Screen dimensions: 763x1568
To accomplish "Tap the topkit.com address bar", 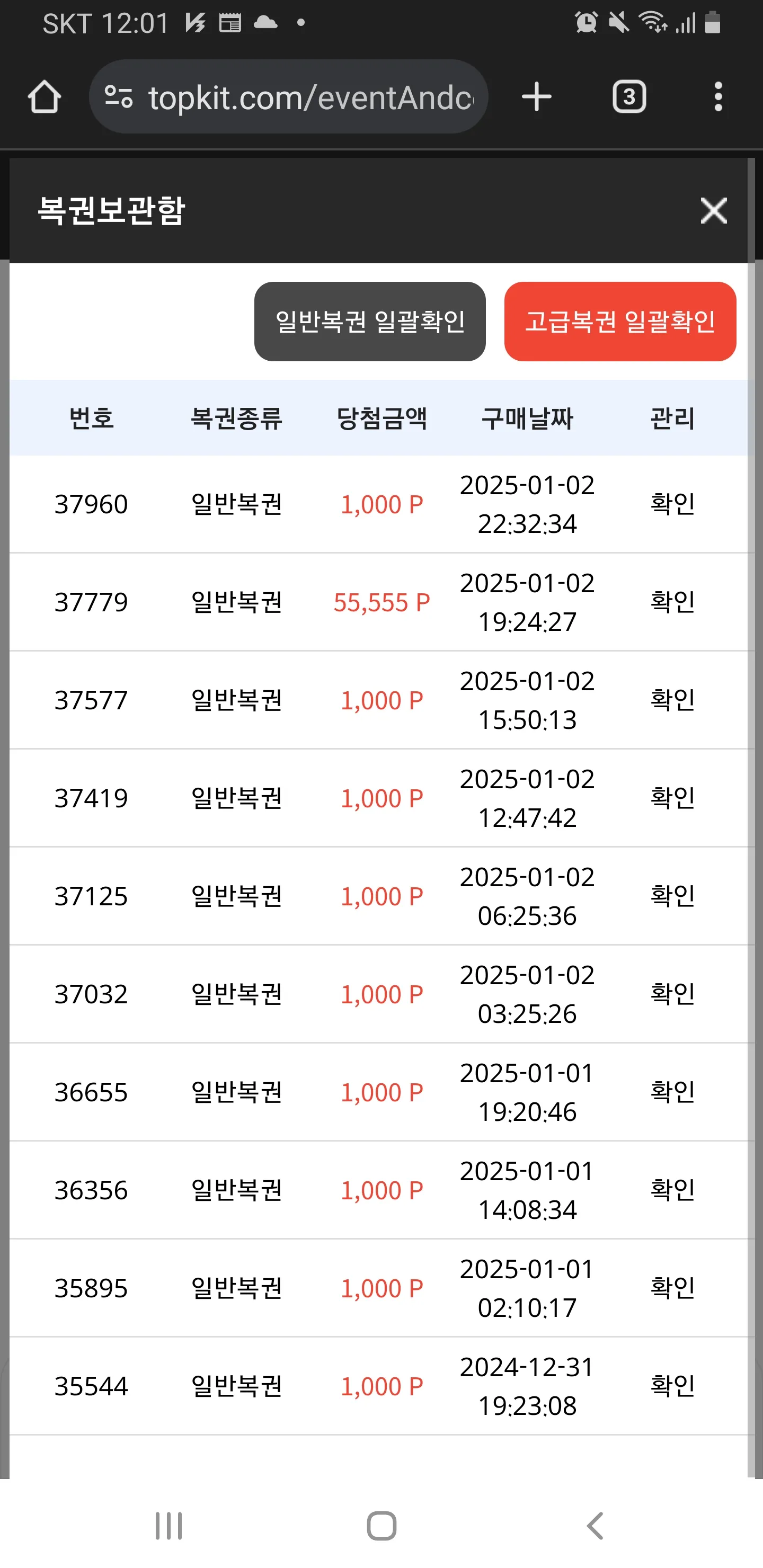I will coord(289,97).
